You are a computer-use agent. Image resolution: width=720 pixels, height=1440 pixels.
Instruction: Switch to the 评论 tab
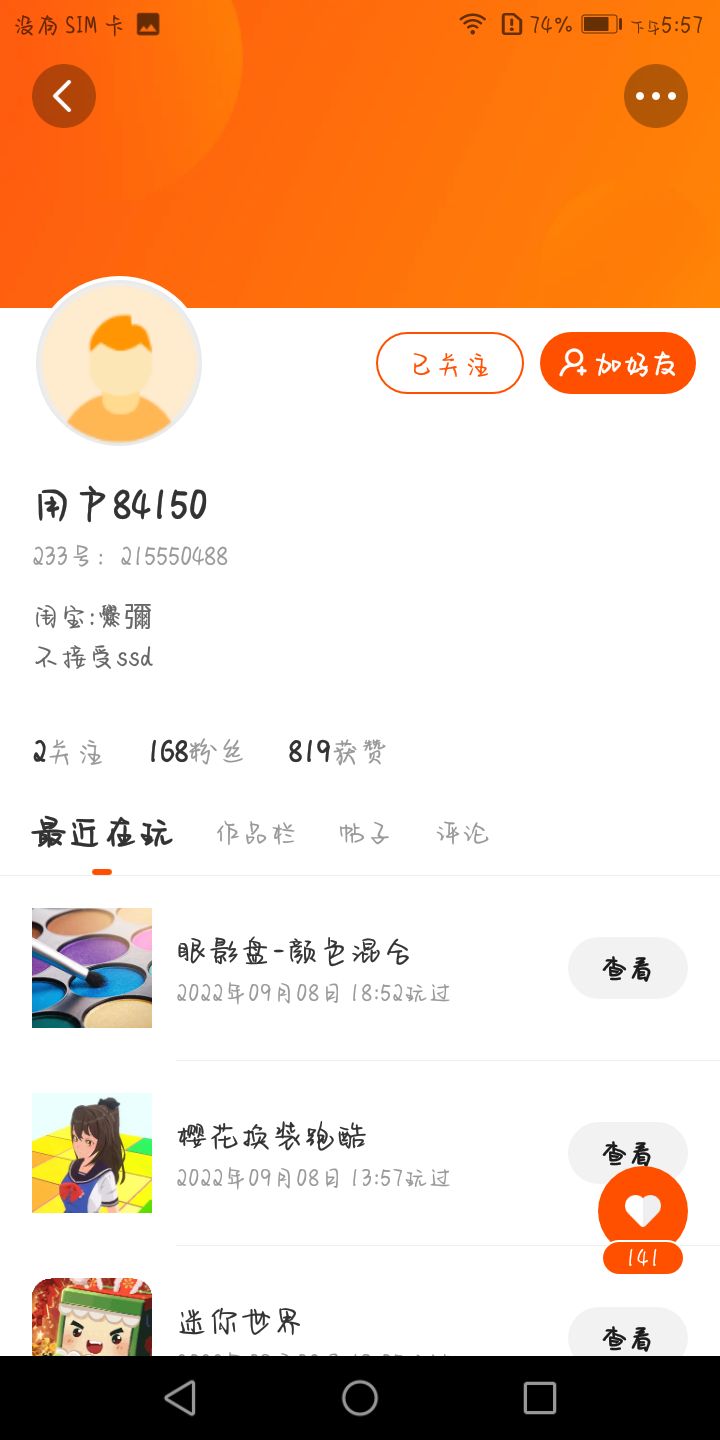[462, 833]
